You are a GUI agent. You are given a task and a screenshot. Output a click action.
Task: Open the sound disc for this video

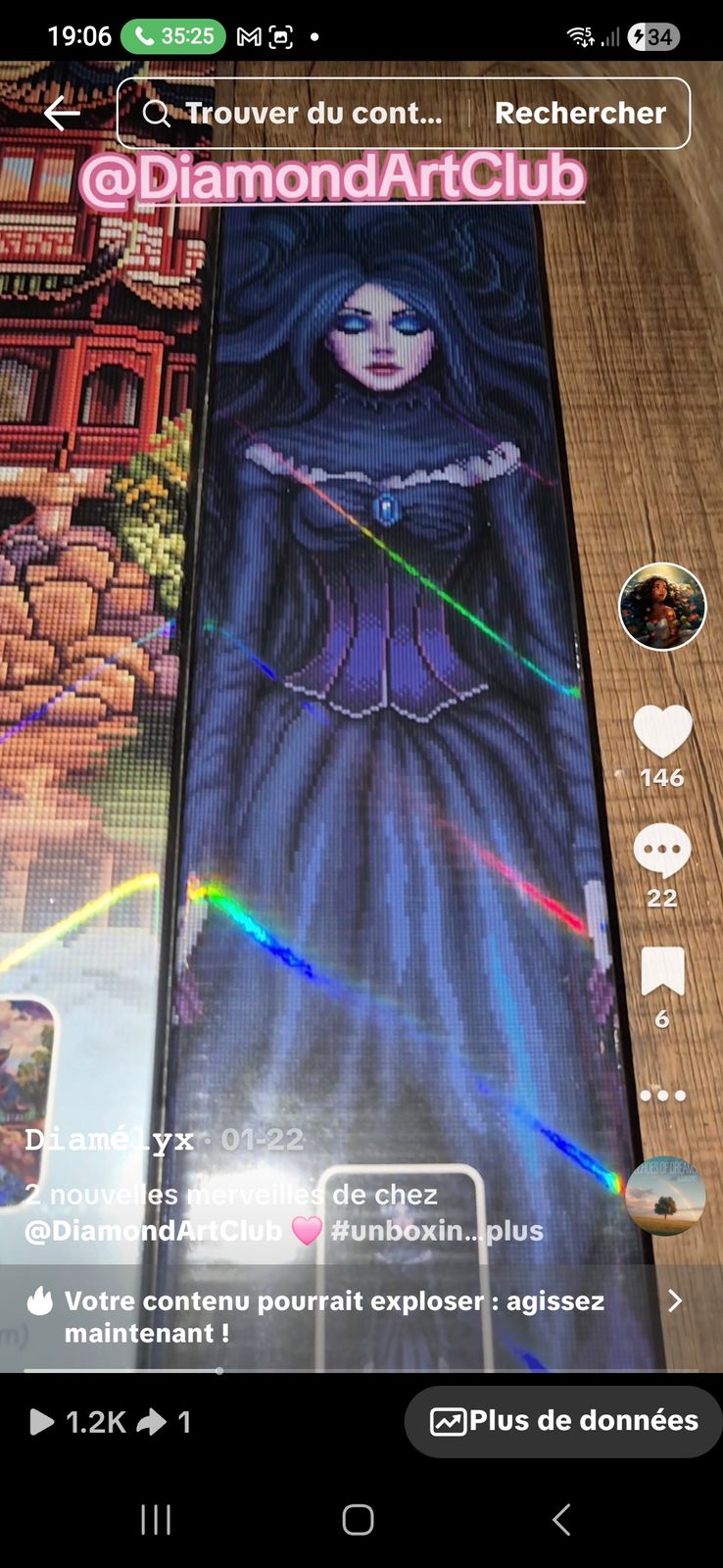pos(664,1195)
